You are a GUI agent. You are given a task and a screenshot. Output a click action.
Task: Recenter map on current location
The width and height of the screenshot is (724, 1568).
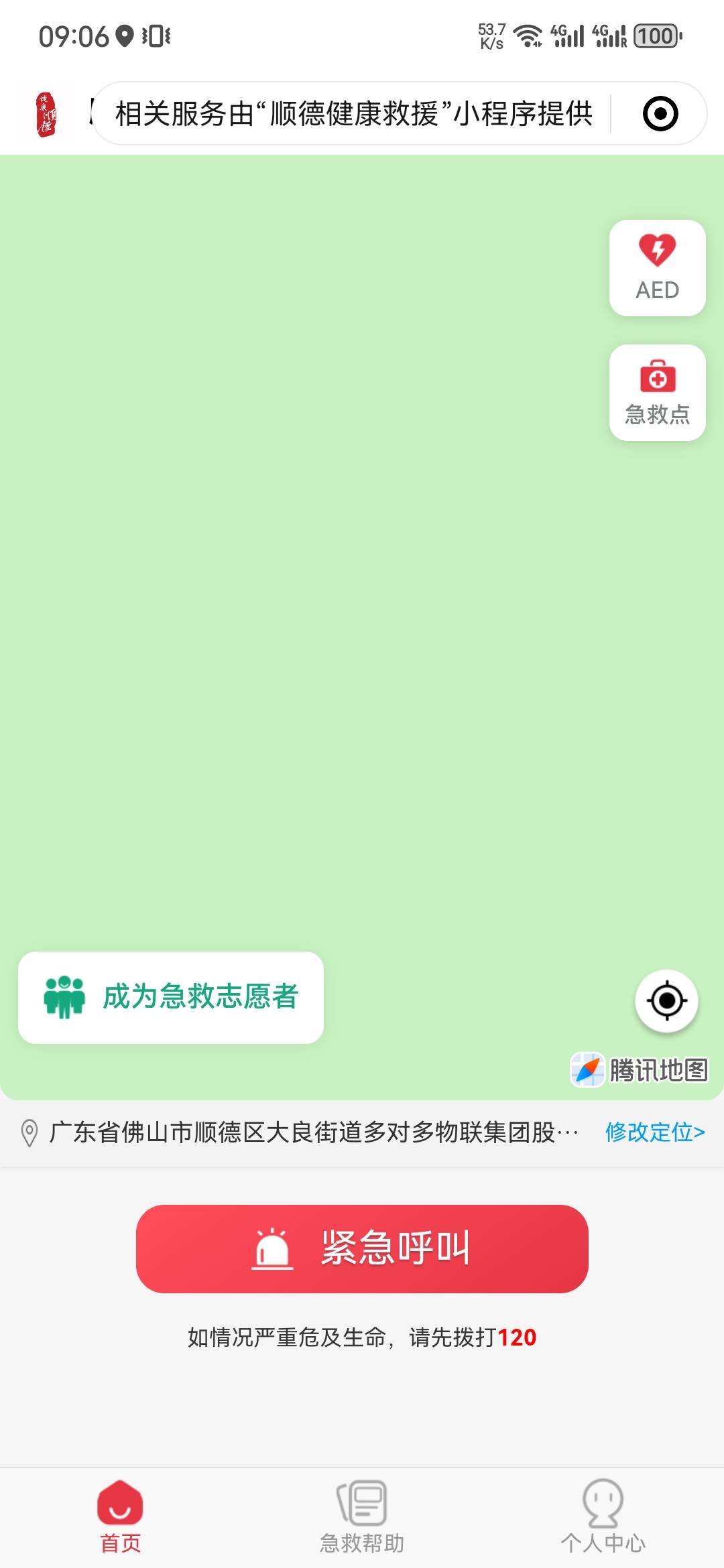coord(666,1001)
